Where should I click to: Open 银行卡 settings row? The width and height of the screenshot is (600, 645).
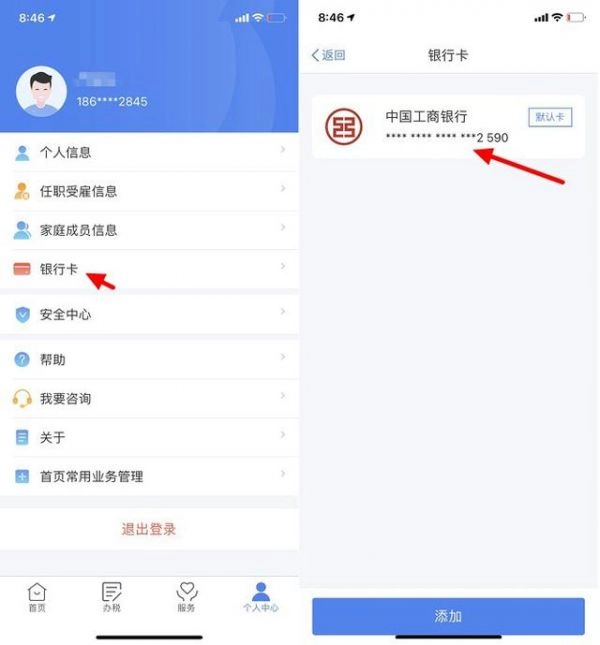pyautogui.click(x=150, y=268)
